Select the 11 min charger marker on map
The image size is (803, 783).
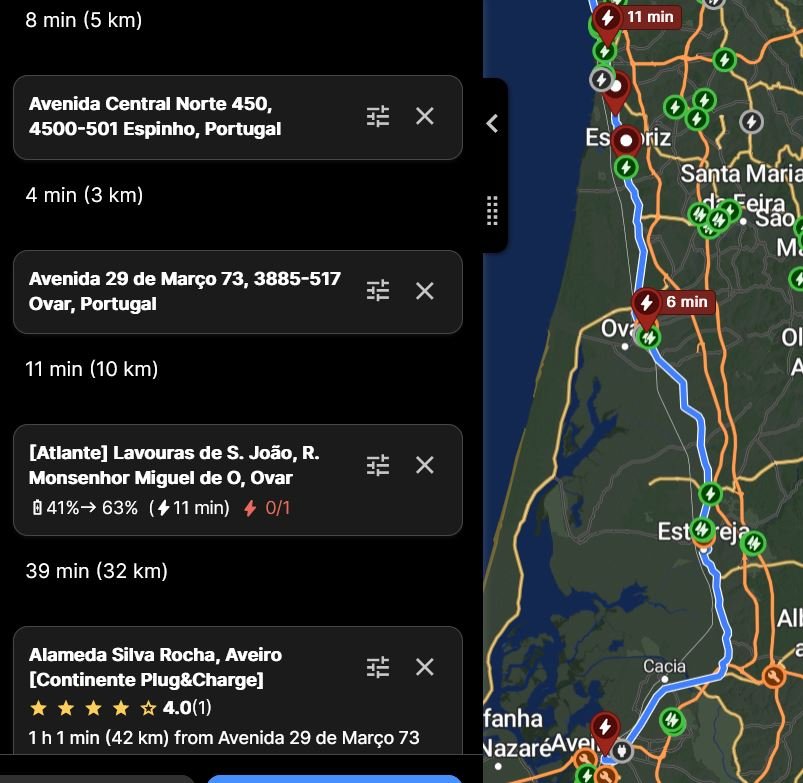607,19
